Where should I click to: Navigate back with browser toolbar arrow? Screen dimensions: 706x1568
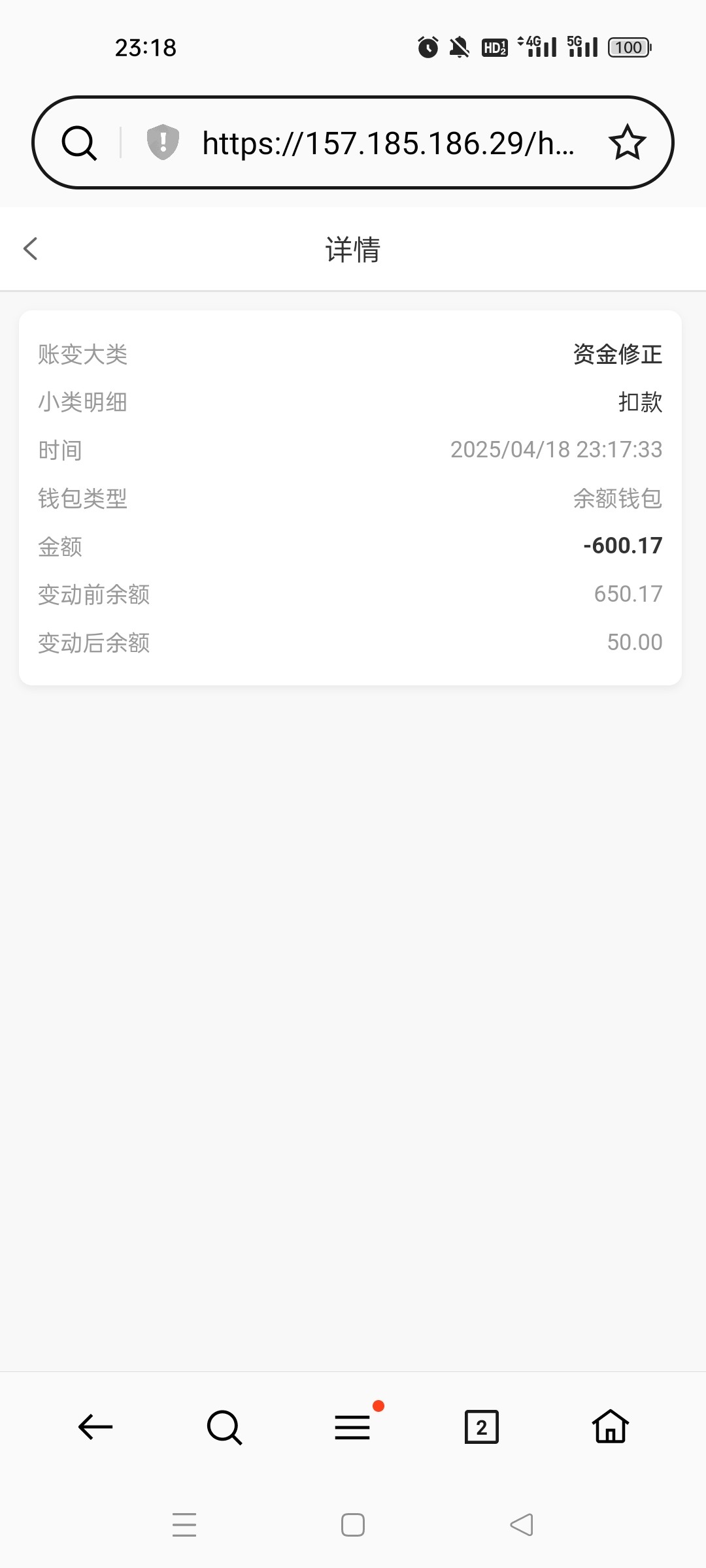click(x=95, y=1427)
